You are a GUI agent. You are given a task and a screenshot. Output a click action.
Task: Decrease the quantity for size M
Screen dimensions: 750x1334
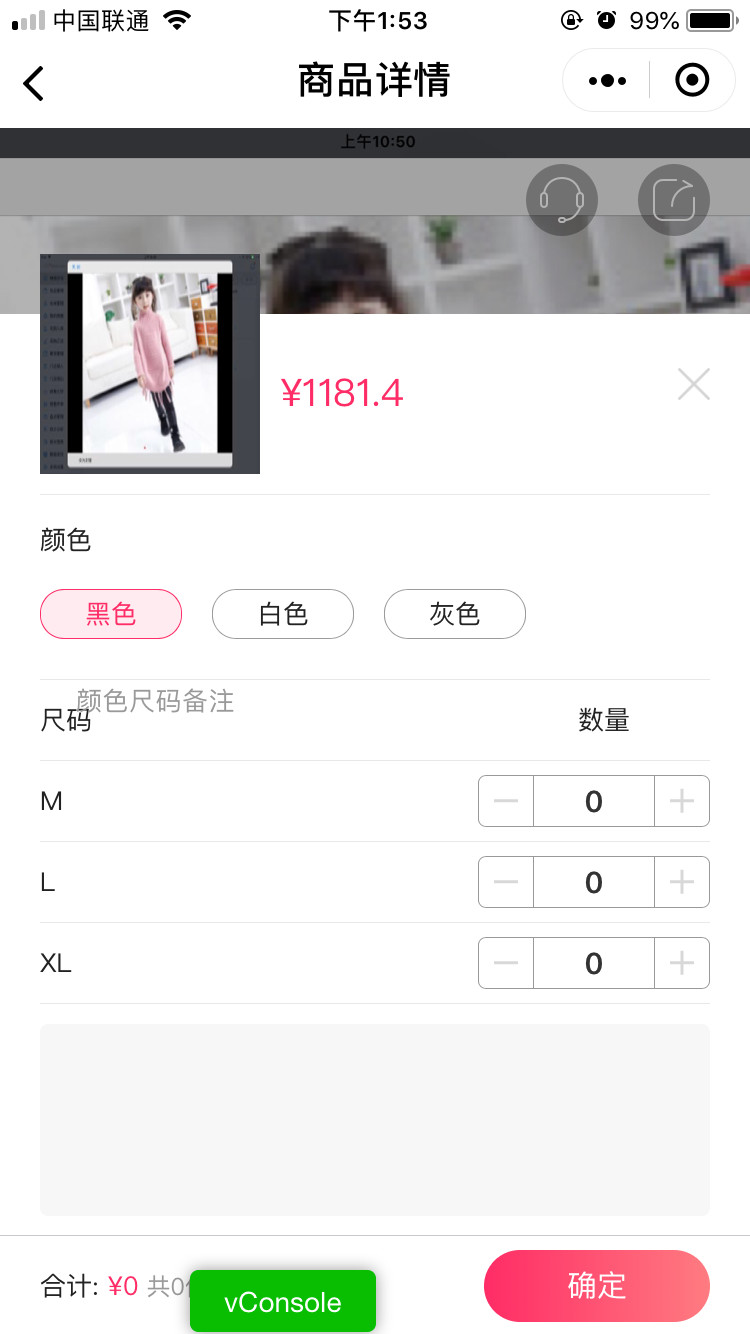click(506, 801)
